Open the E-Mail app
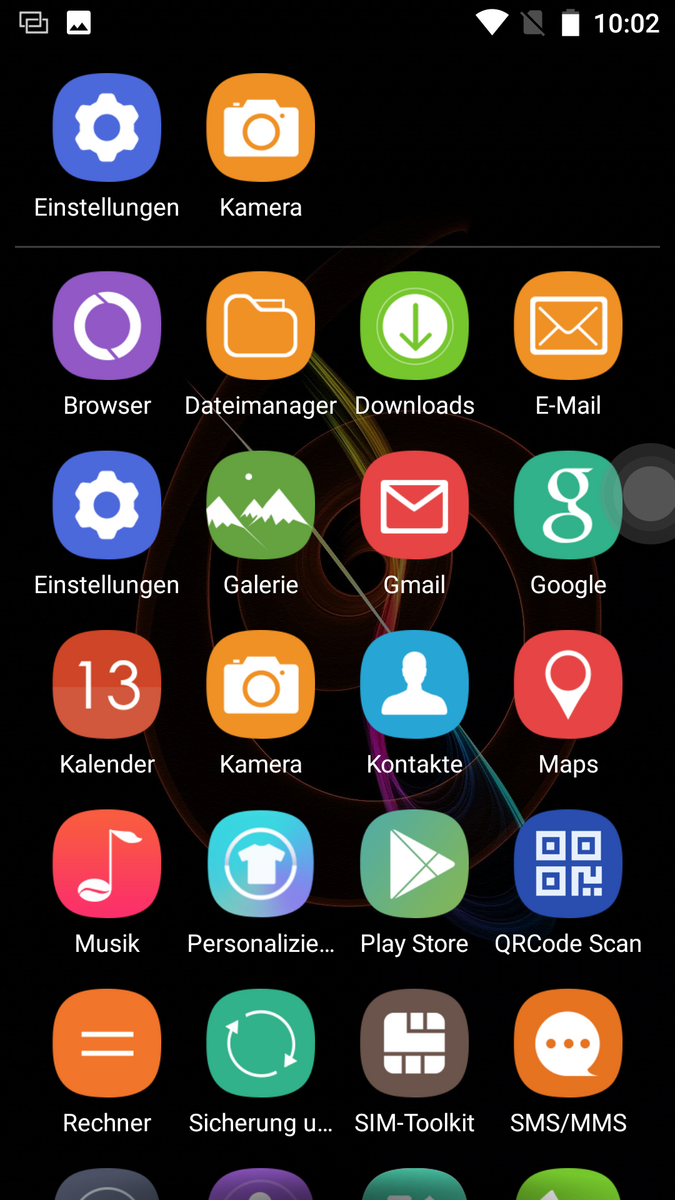Viewport: 675px width, 1200px height. click(x=568, y=327)
